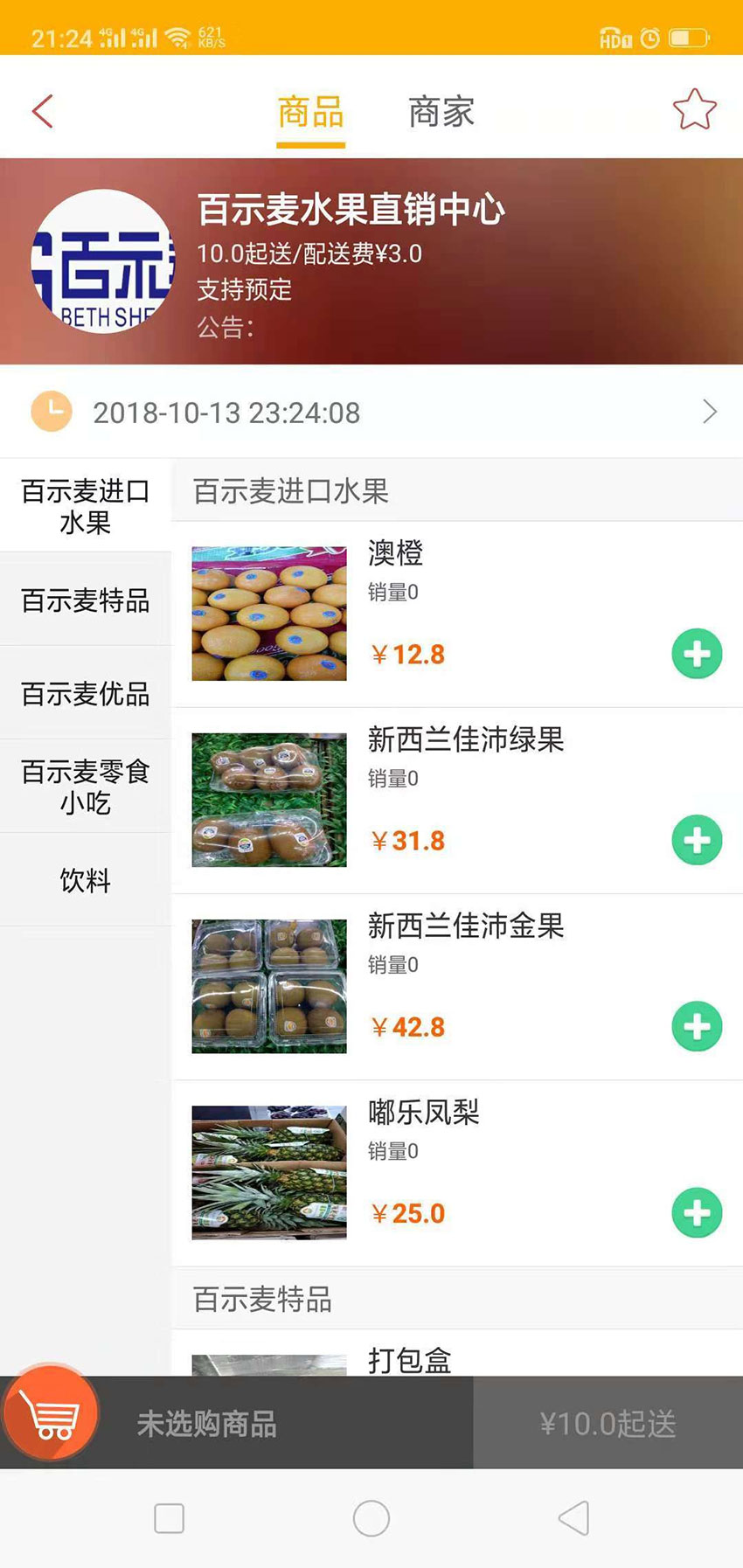Go to the system home screen

[x=371, y=1518]
